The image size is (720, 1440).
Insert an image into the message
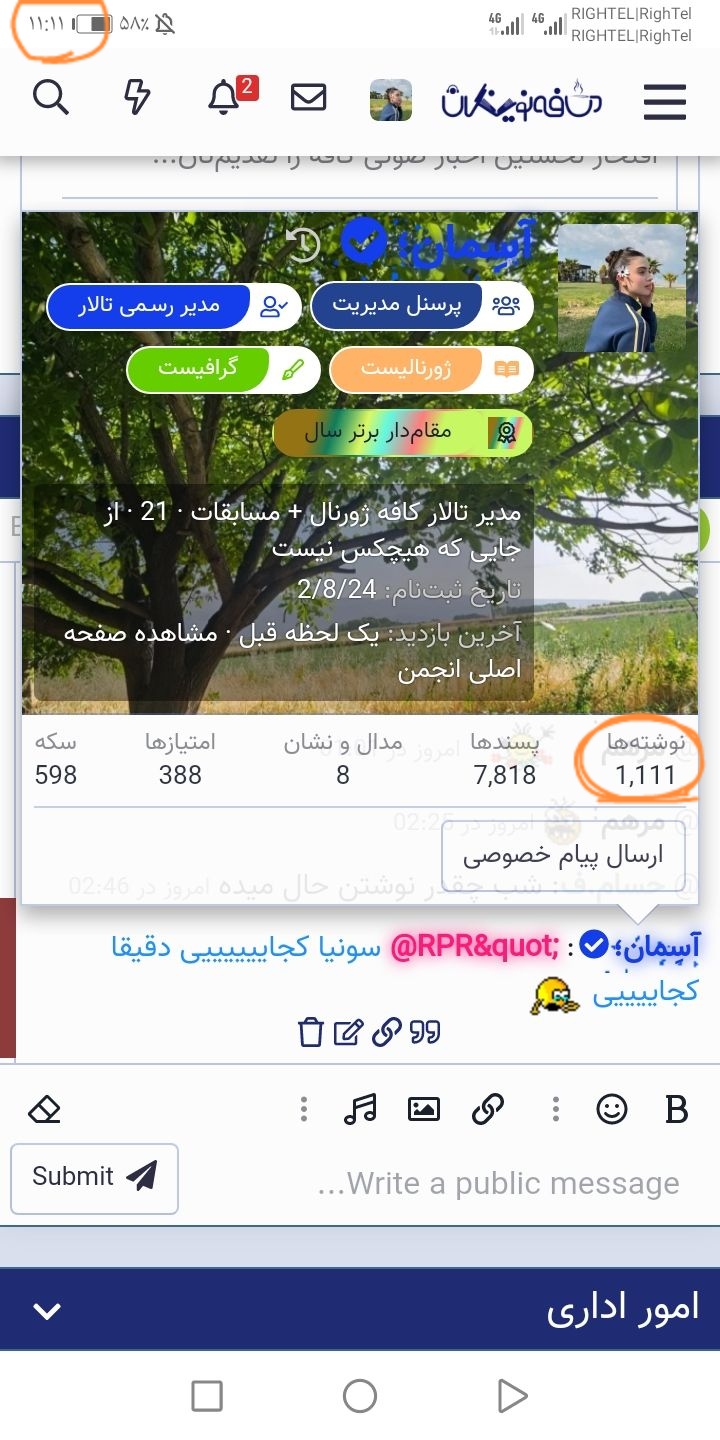tap(424, 1108)
